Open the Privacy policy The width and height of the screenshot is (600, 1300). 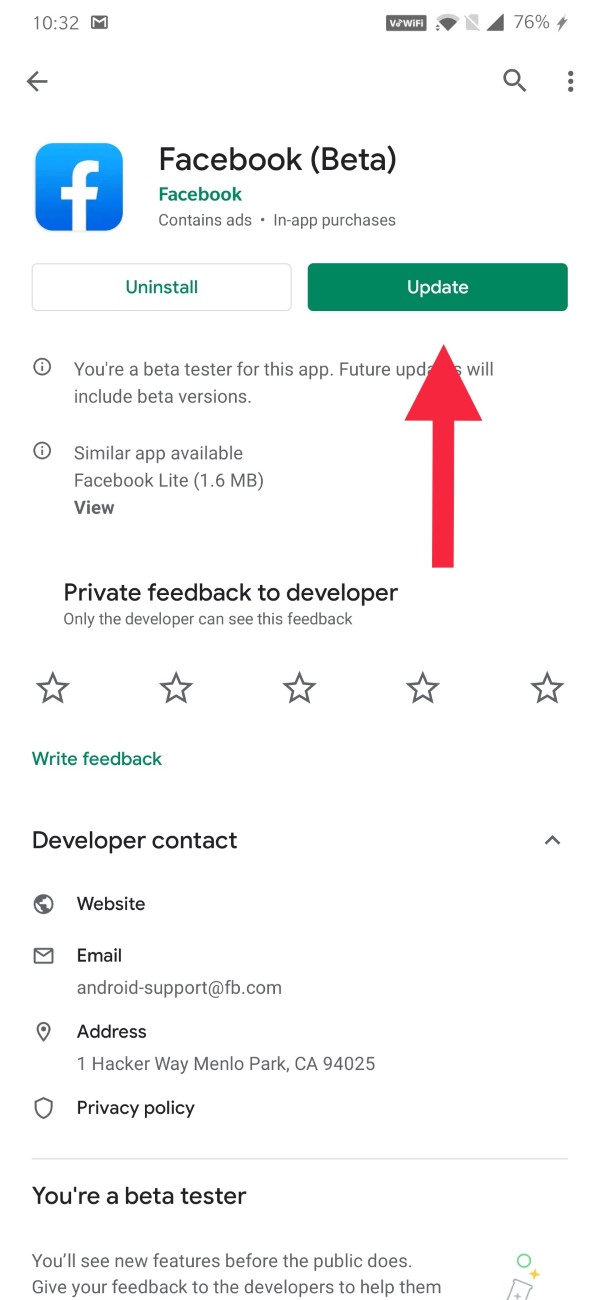300,1108
